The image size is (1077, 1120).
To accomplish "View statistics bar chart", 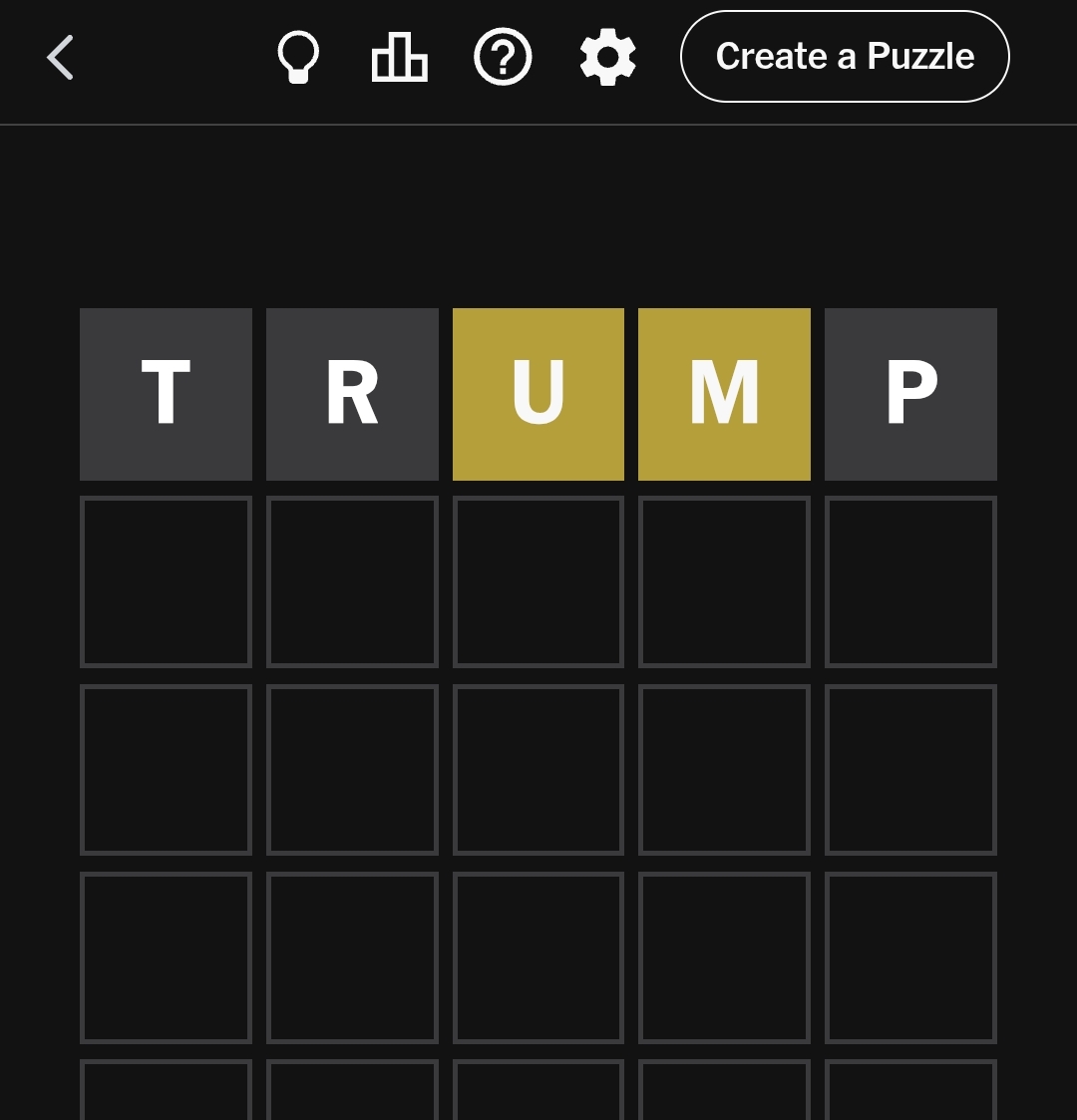I will [400, 57].
